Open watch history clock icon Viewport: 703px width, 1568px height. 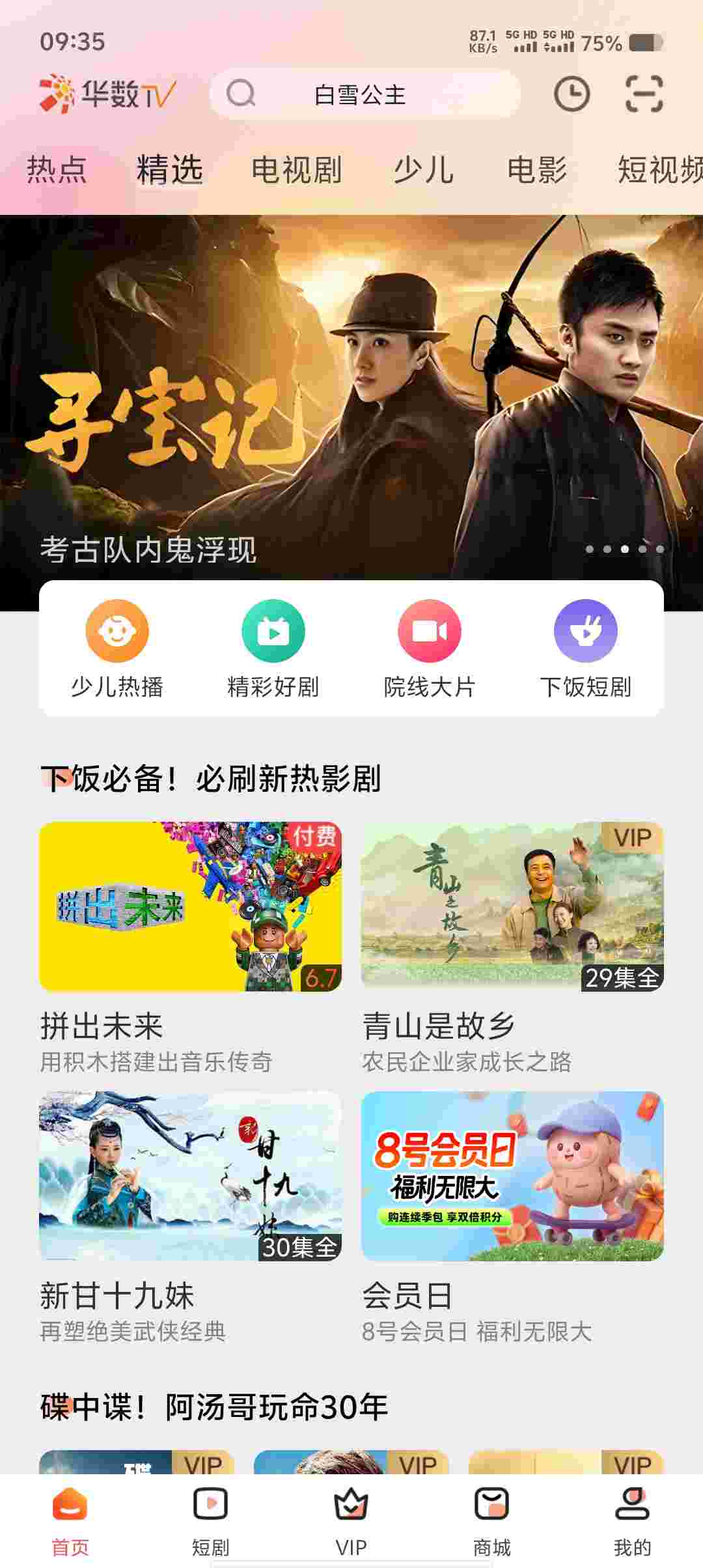[x=572, y=94]
